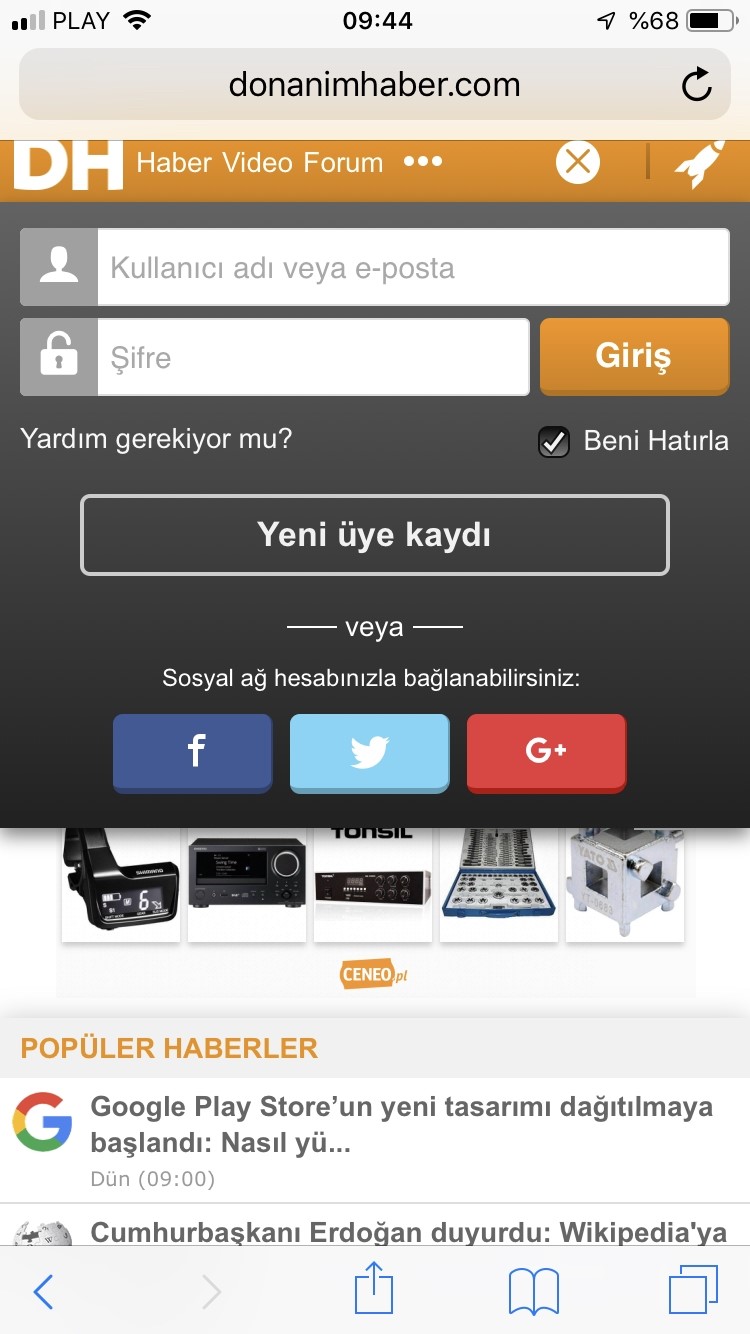Open the Yardım gerekiyor mu? help link
The width and height of the screenshot is (750, 1334).
click(x=157, y=439)
